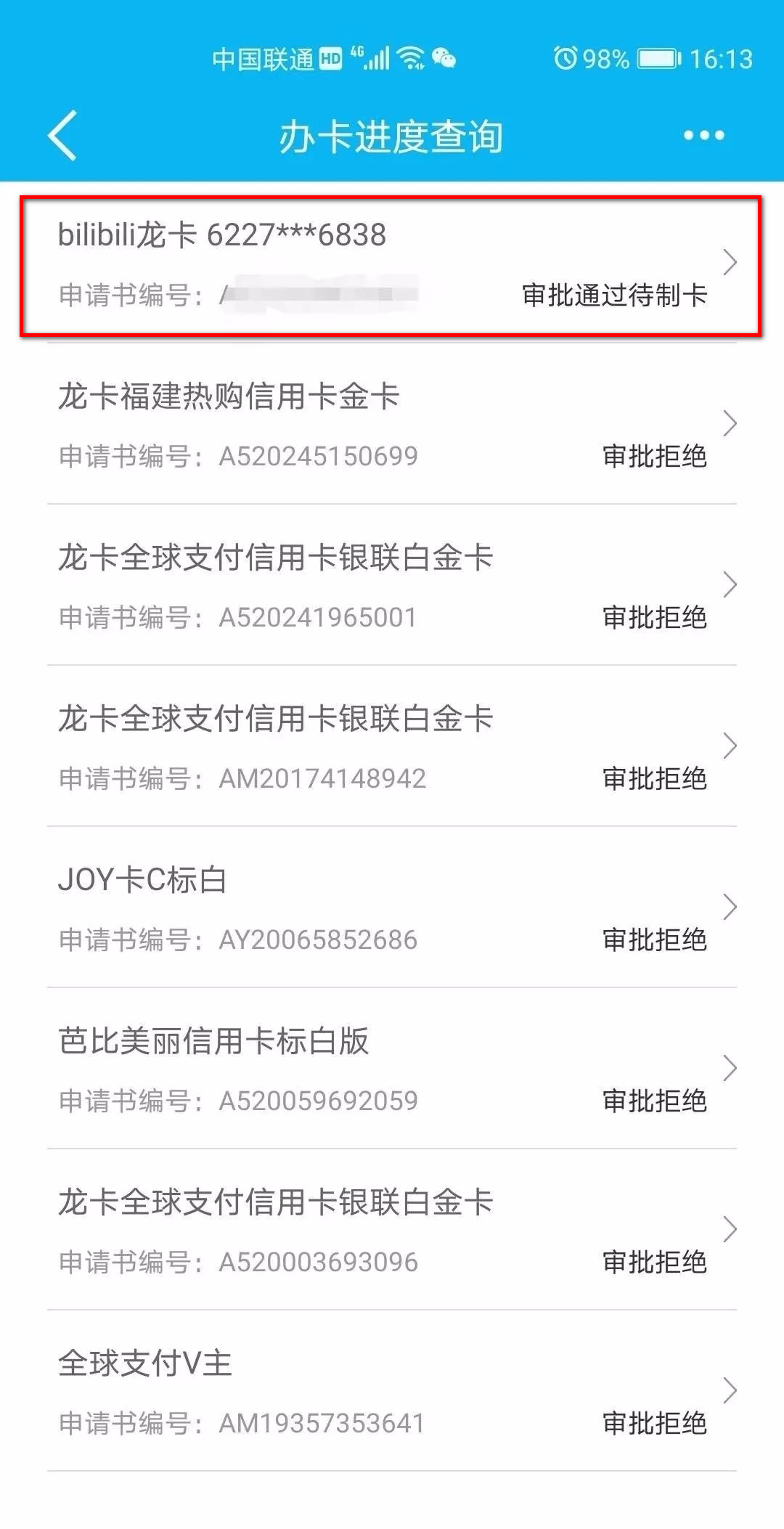Select the JOY卡C标白 application row
This screenshot has height=1529, width=784.
tap(392, 908)
